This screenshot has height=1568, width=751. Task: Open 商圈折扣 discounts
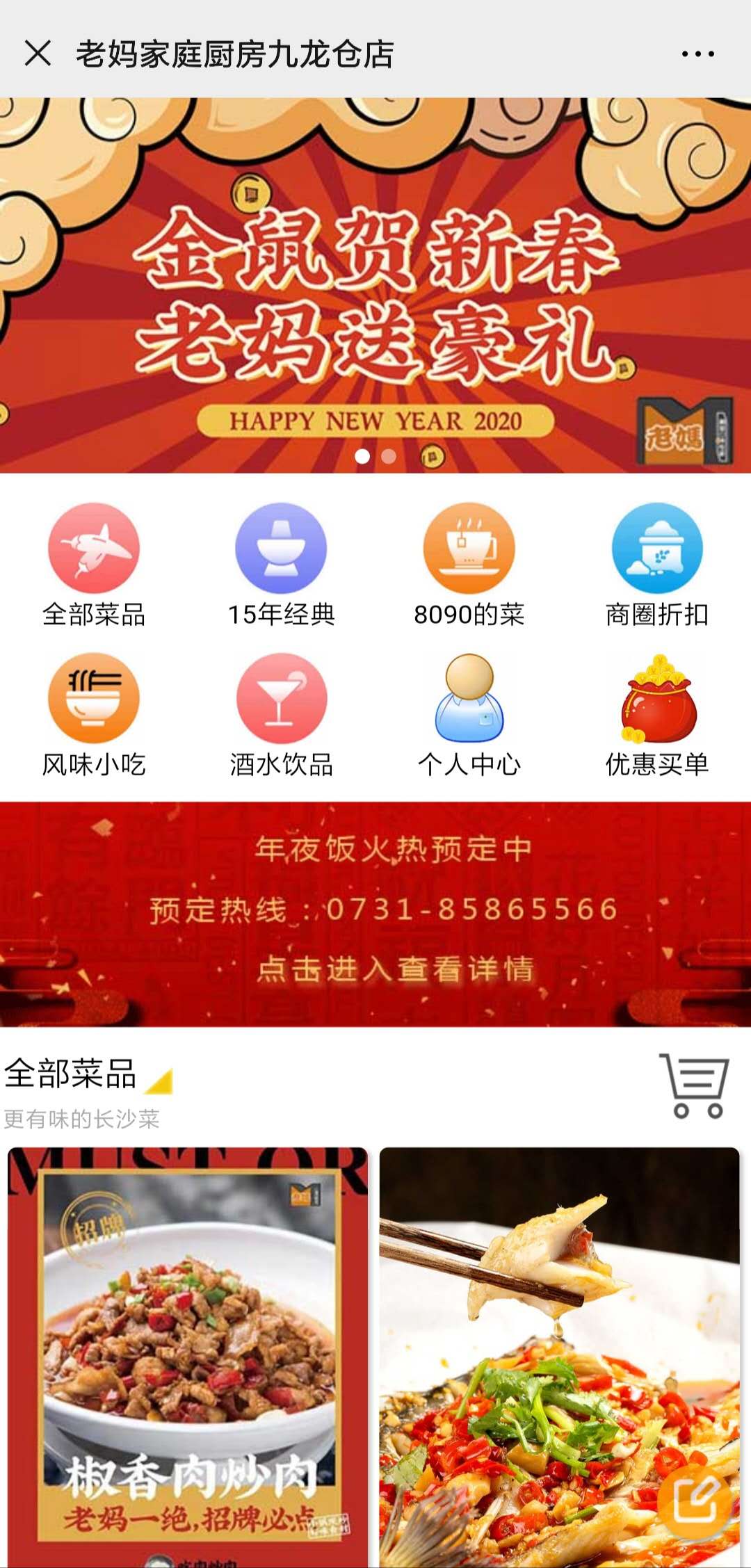point(657,549)
